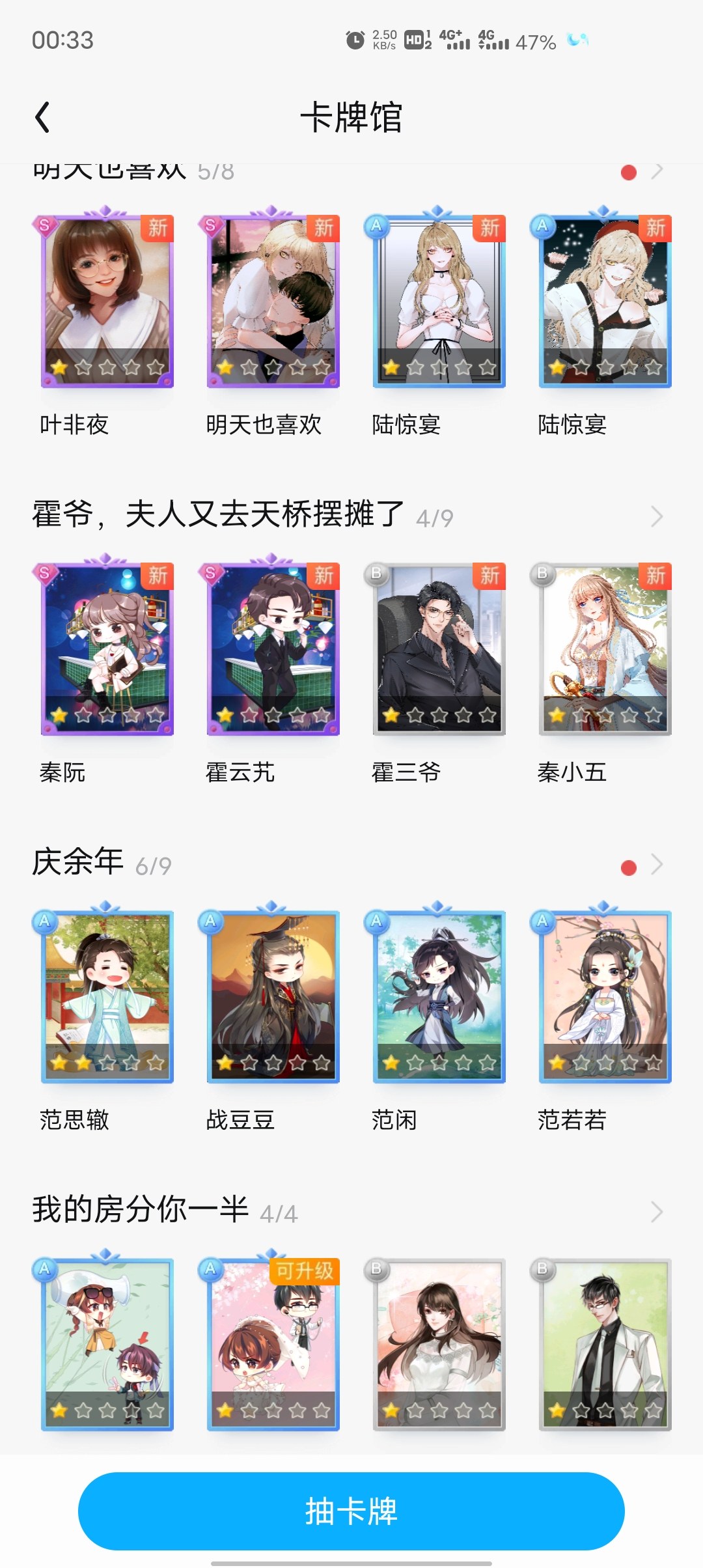The width and height of the screenshot is (703, 1568).
Task: Expand the 庆余年 collection
Action: (656, 865)
